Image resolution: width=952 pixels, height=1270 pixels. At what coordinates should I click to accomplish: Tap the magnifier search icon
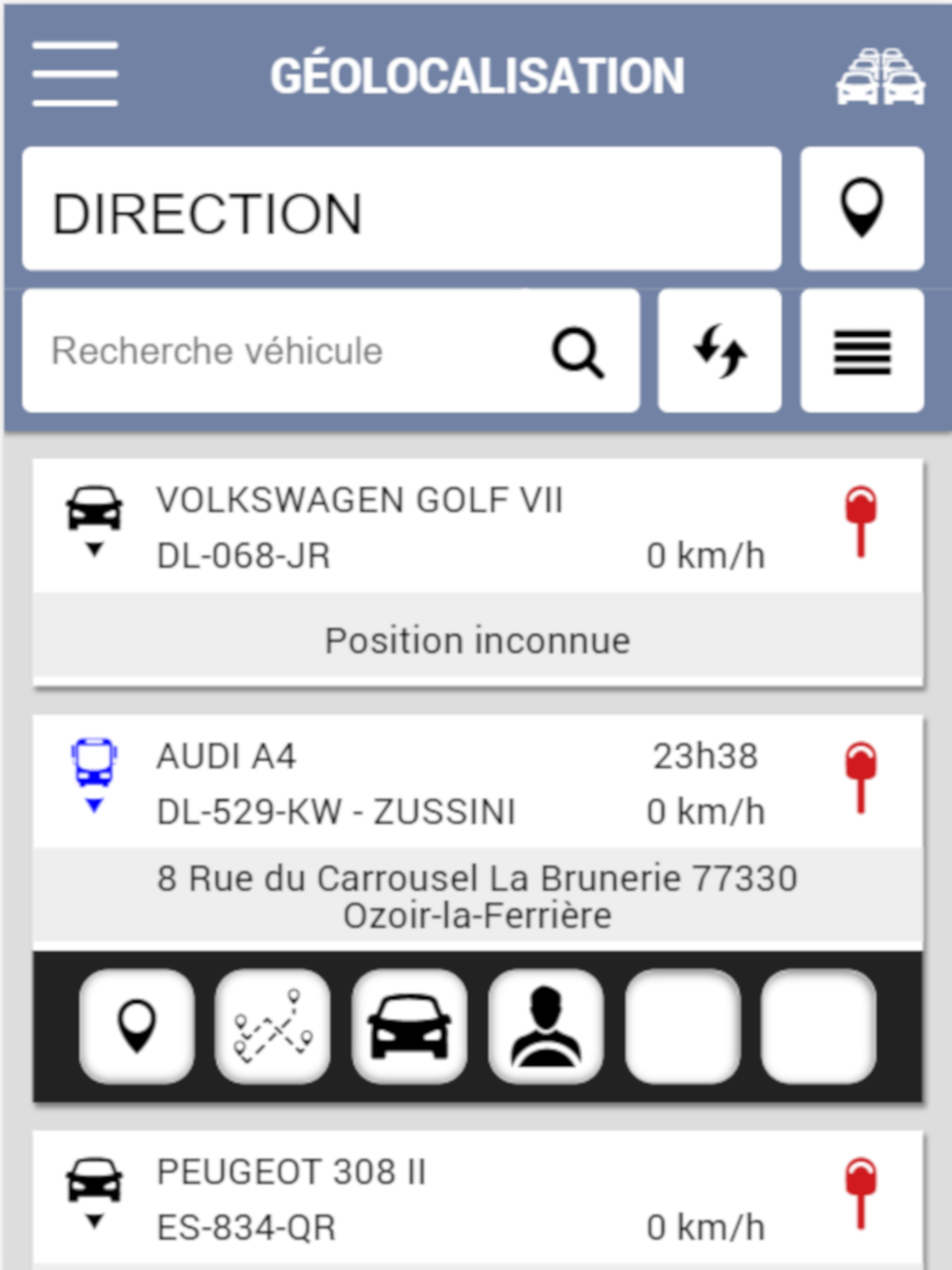(578, 352)
